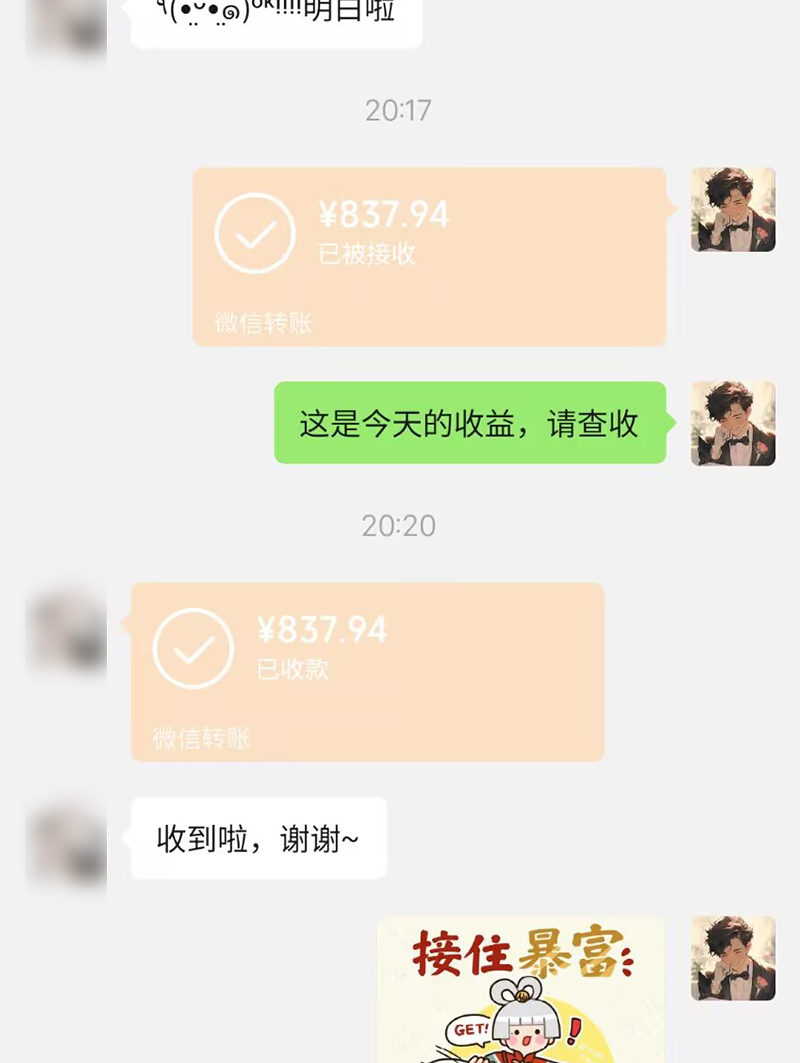The height and width of the screenshot is (1063, 800).
Task: Click the 20:20 timestamp
Action: (x=400, y=525)
